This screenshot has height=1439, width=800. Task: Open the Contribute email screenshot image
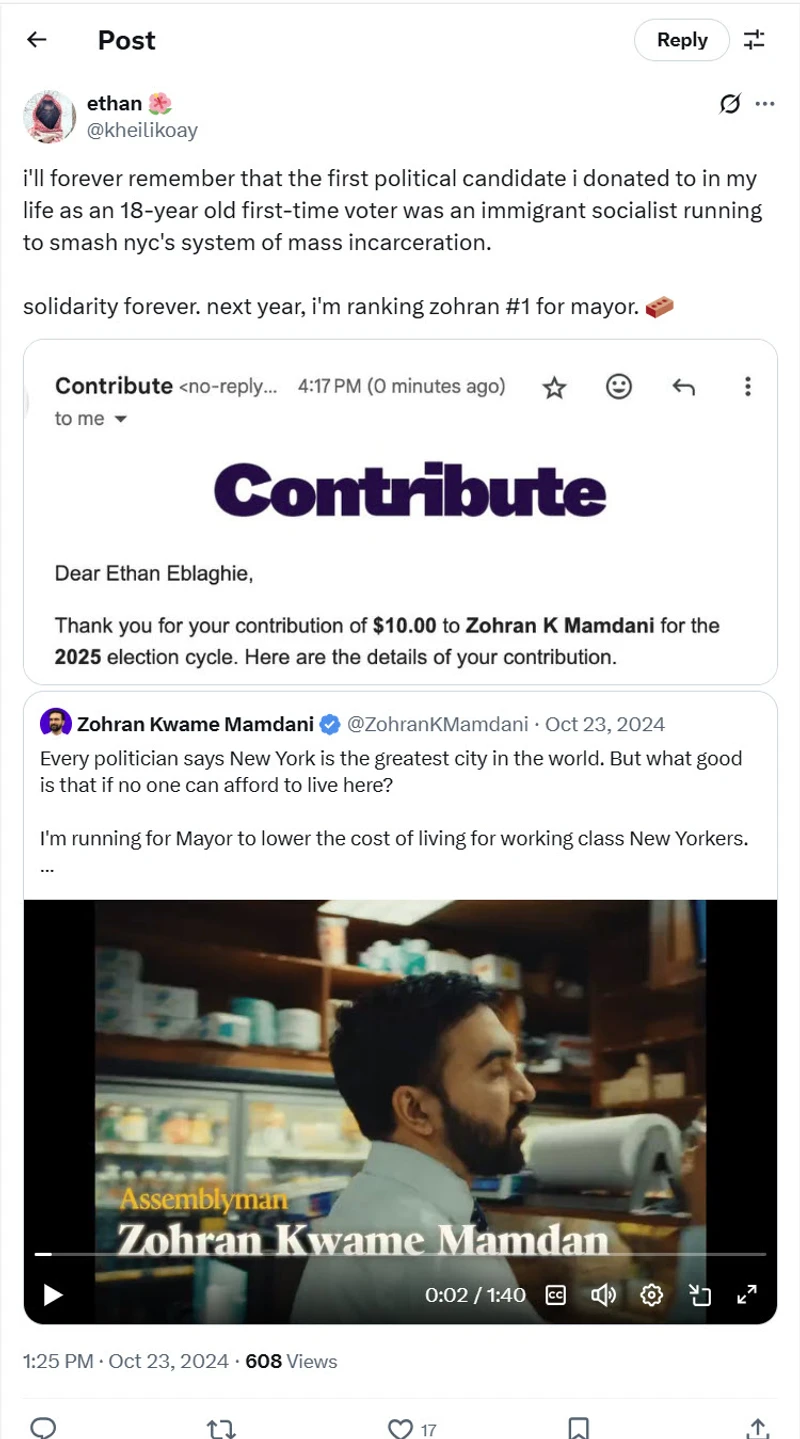point(400,510)
